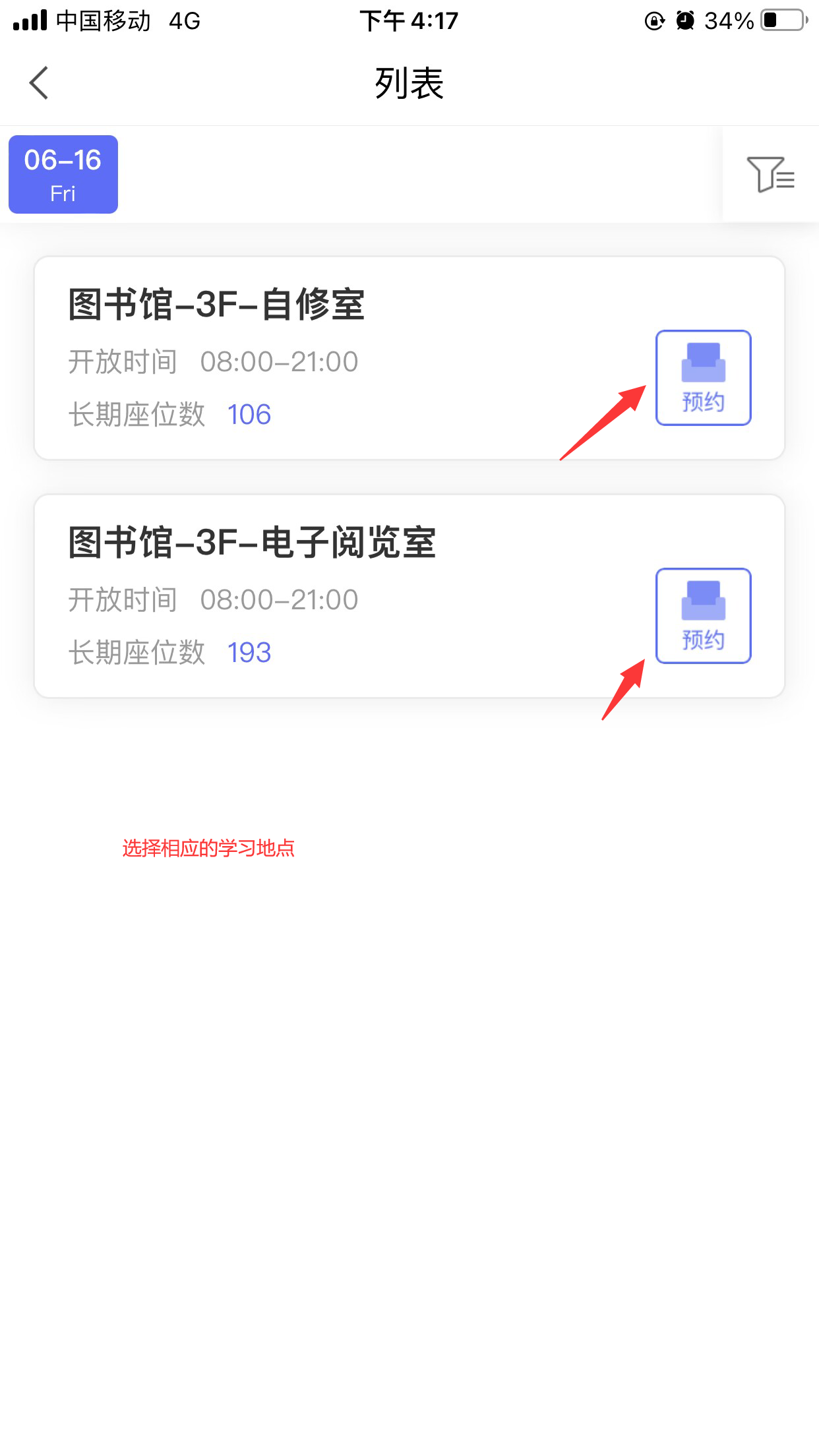
Task: Tap 预约 for 图书馆-3F-自修室
Action: pyautogui.click(x=703, y=378)
